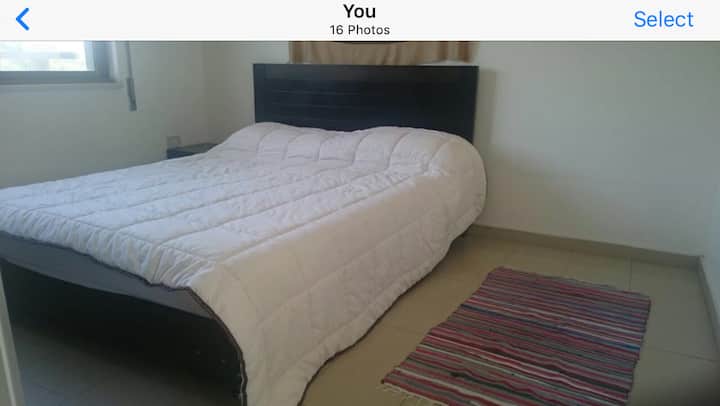Go back with the top-left arrow
Image resolution: width=720 pixels, height=406 pixels.
(x=22, y=19)
